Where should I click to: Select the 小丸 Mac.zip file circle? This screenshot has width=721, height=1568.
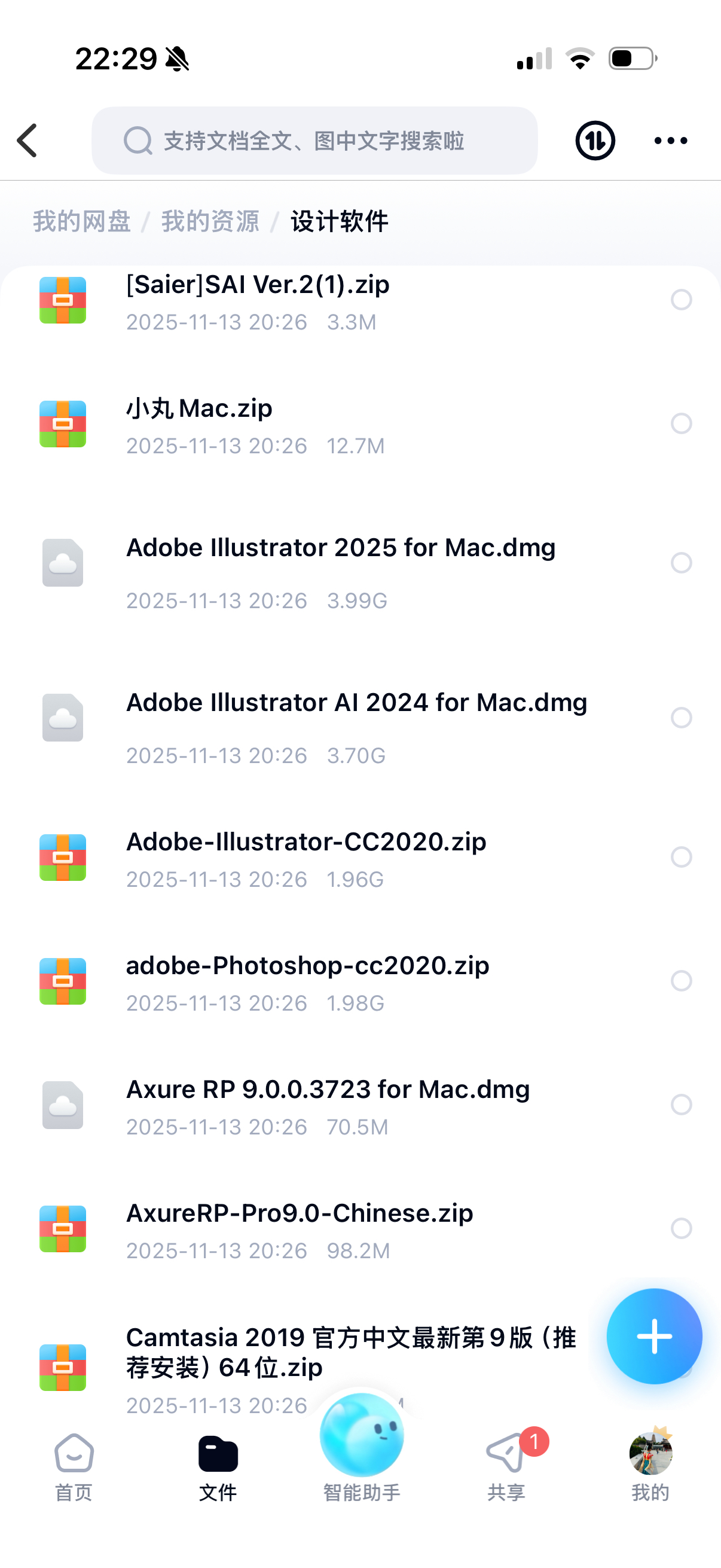point(681,423)
